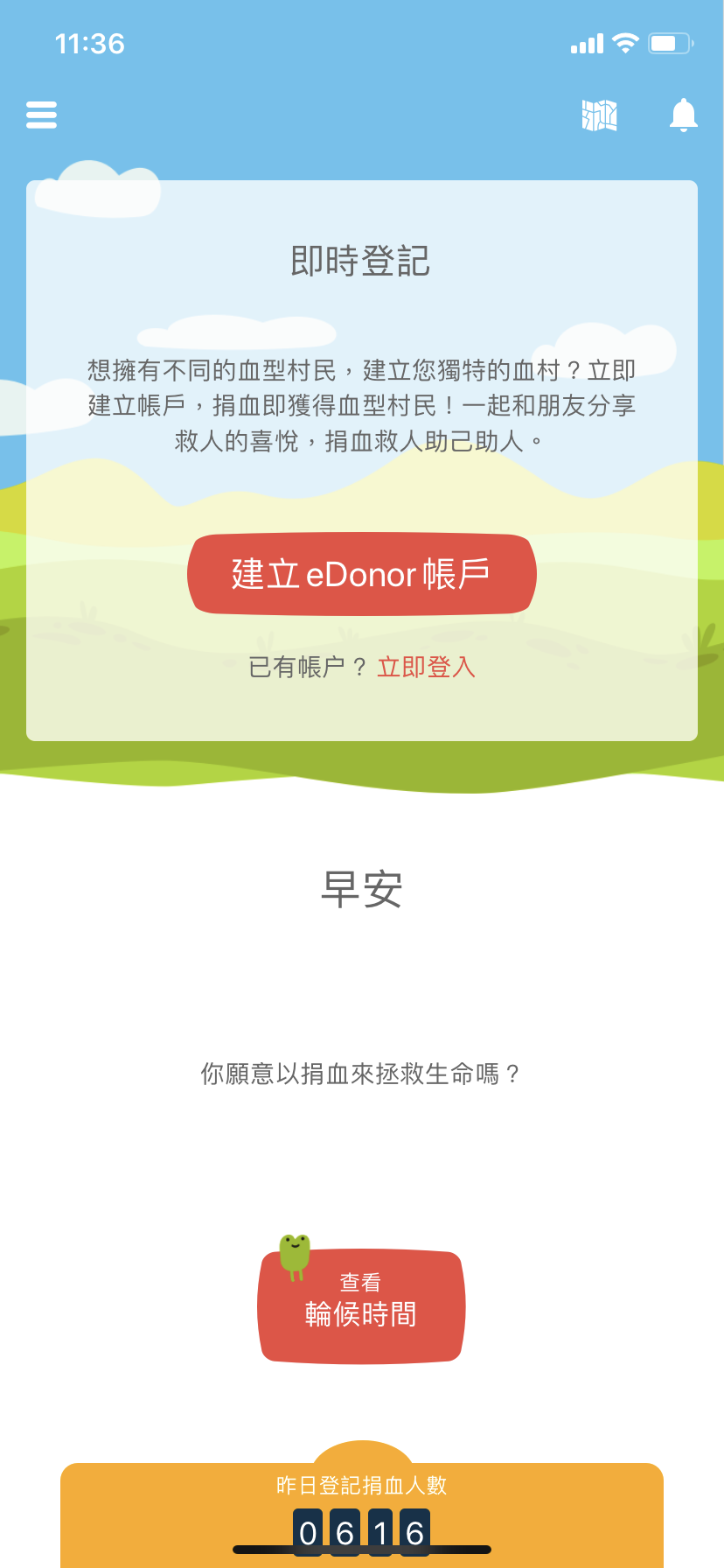Follow the 立即登入 login link
Viewport: 724px width, 1568px height.
(426, 668)
